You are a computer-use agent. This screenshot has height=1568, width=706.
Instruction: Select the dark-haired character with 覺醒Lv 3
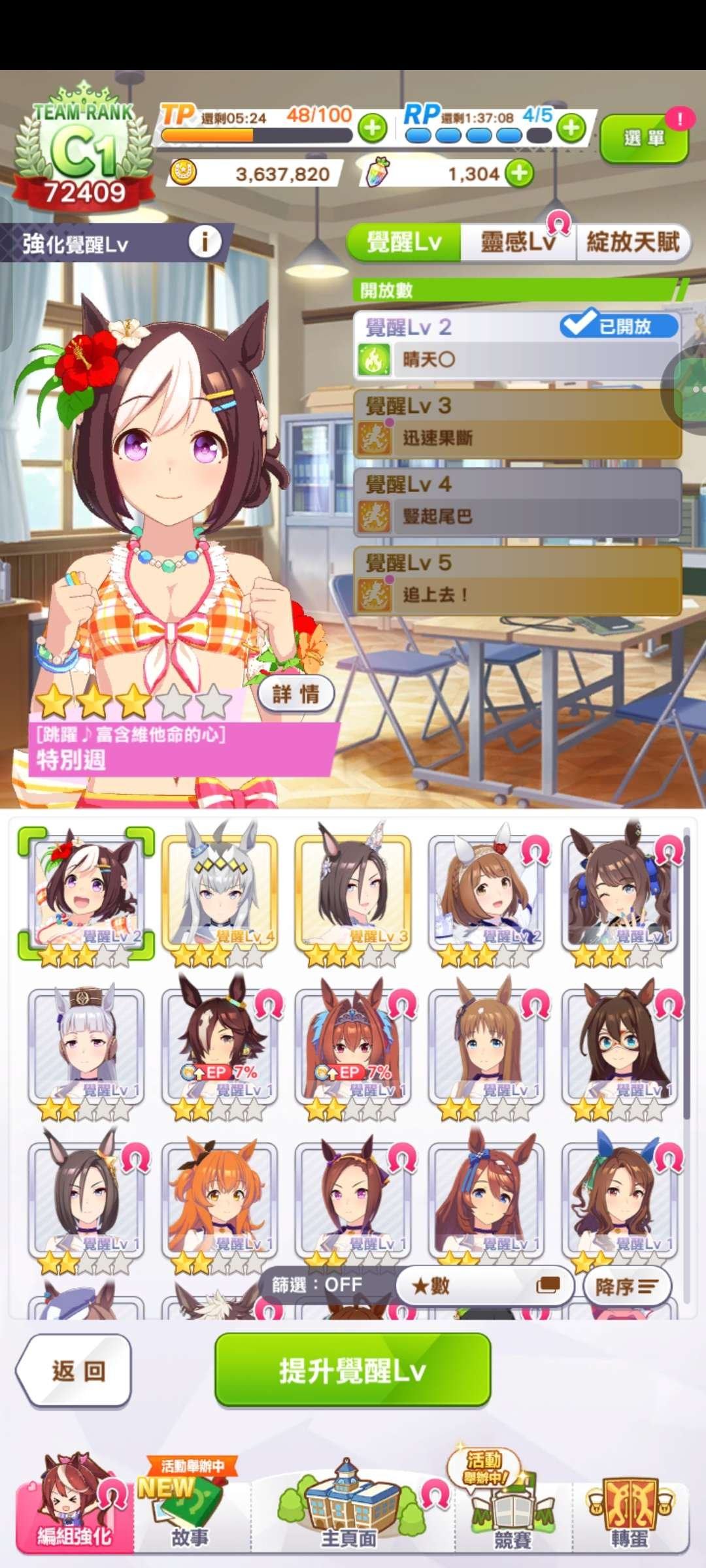tap(353, 892)
